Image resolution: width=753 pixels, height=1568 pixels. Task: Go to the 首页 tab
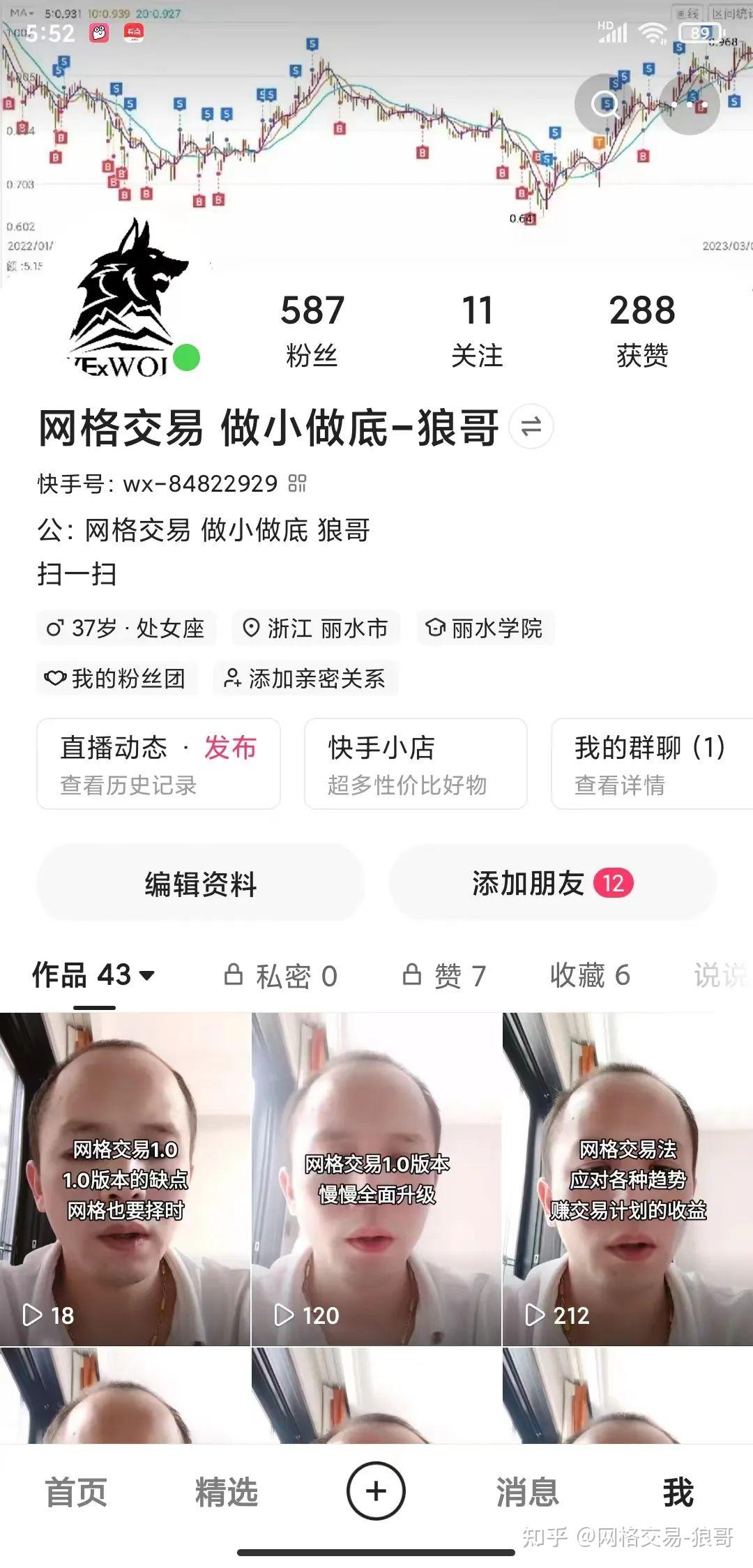coord(76,1492)
